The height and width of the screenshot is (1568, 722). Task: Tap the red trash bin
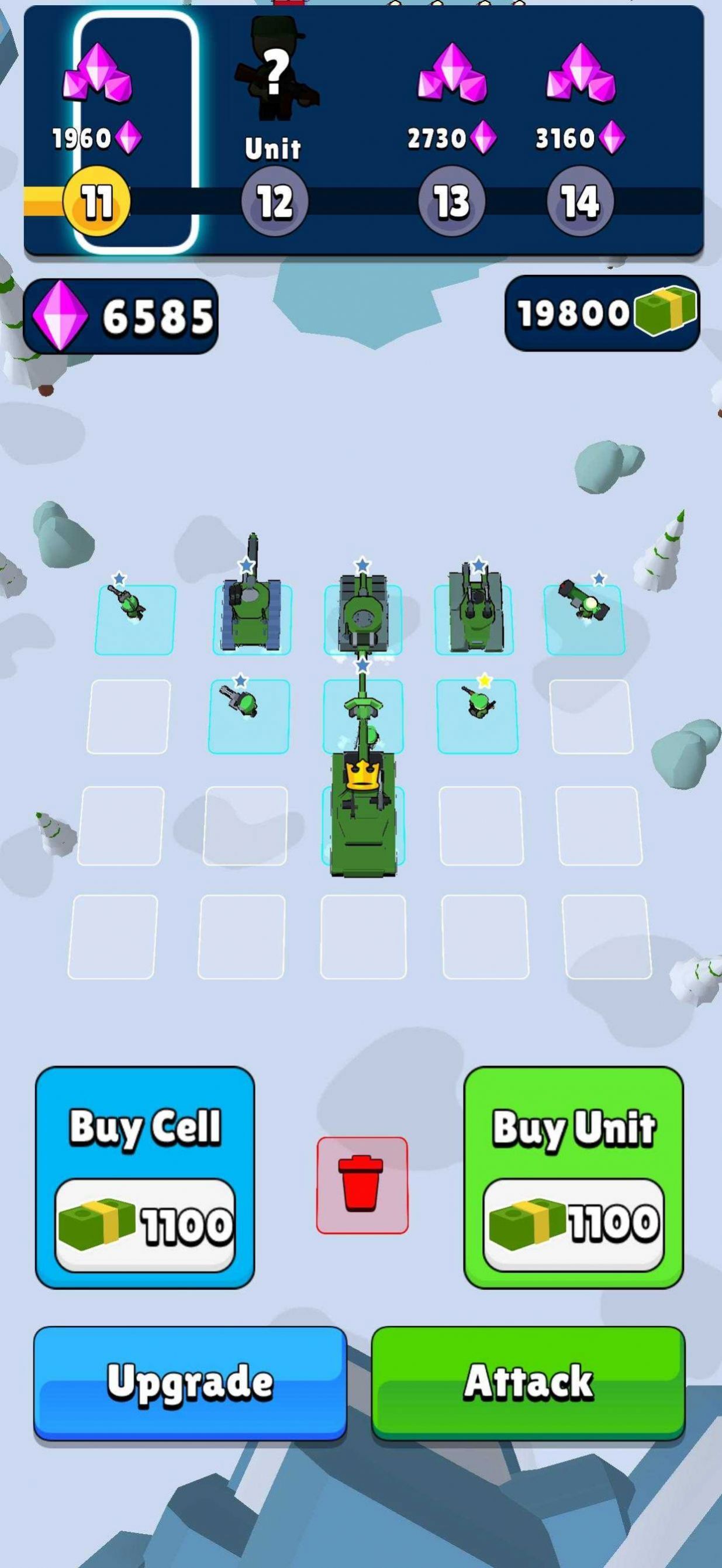pos(362,1184)
